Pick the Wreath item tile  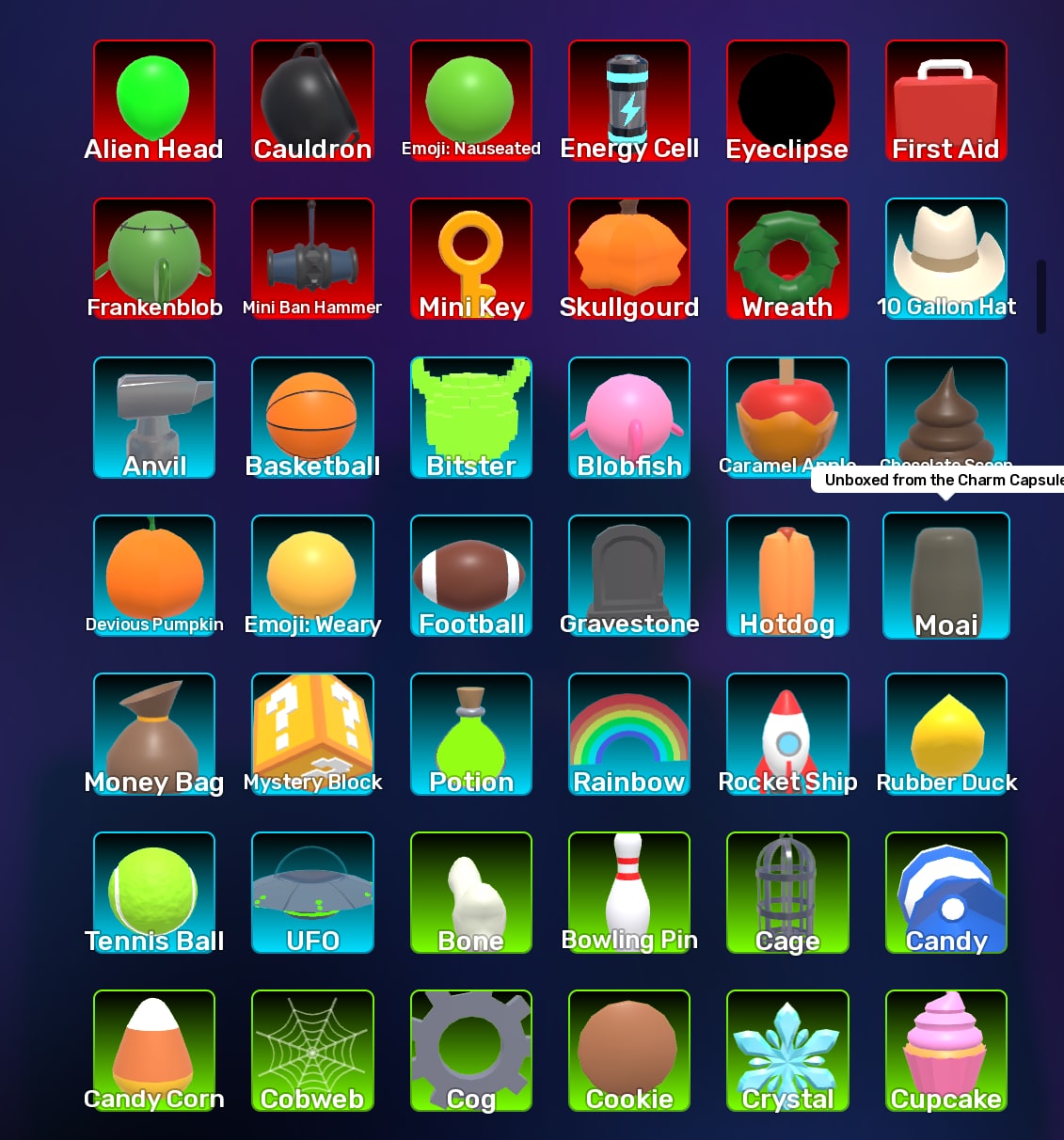pyautogui.click(x=787, y=259)
